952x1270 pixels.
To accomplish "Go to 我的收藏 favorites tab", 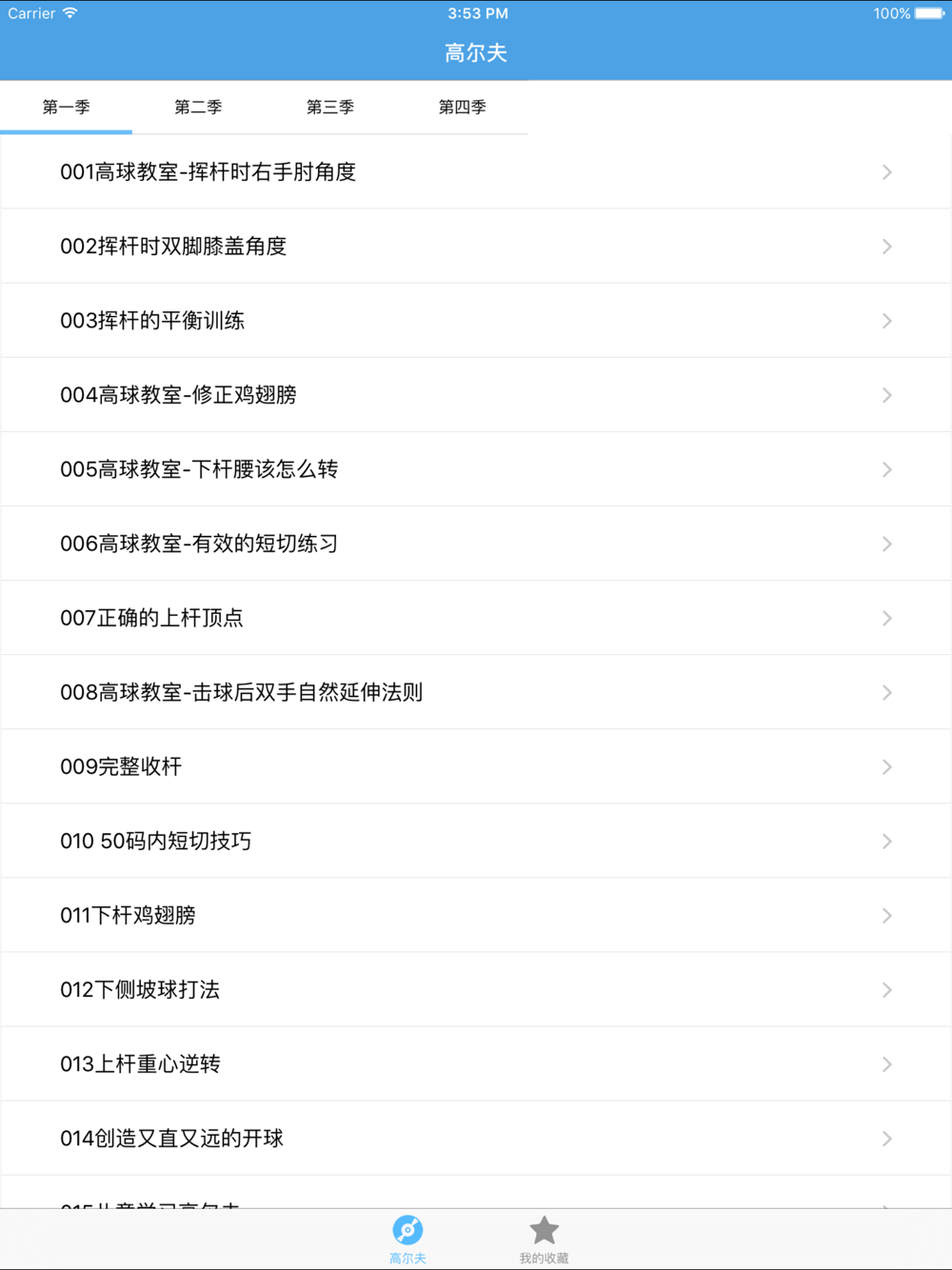I will [x=544, y=1240].
